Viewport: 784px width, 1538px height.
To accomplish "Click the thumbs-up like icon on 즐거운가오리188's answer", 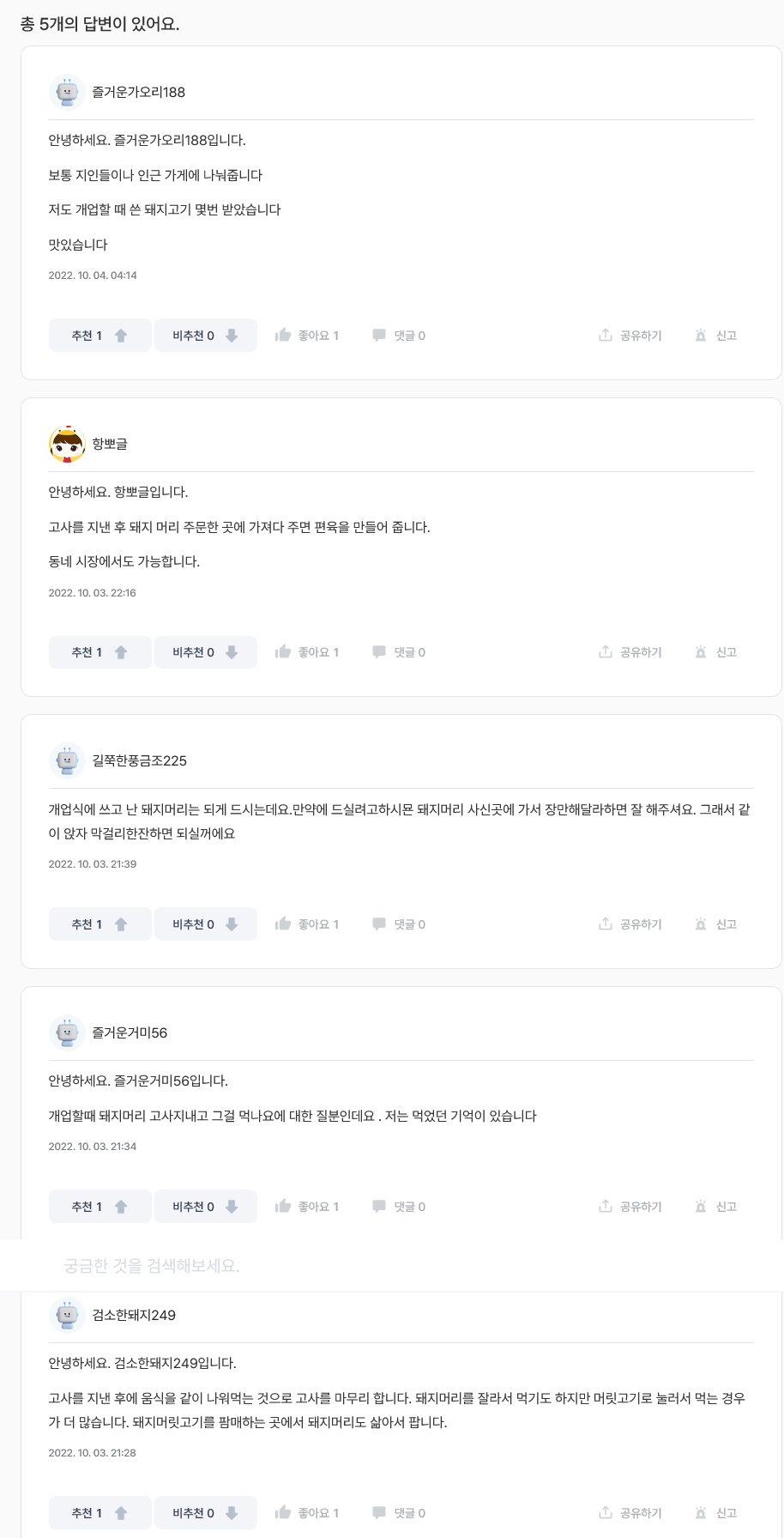I will click(x=284, y=335).
